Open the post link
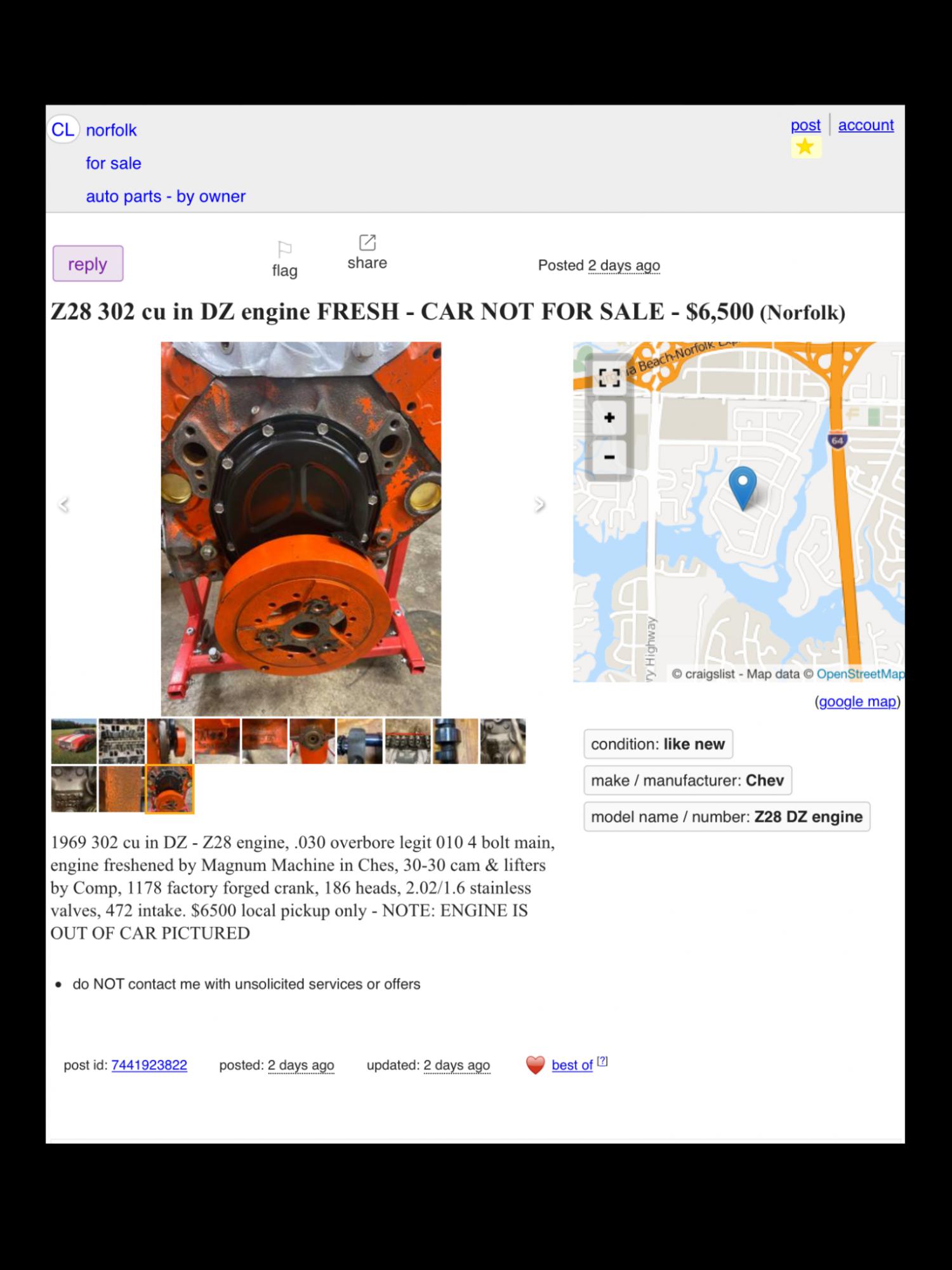Image resolution: width=952 pixels, height=1270 pixels. pos(805,125)
